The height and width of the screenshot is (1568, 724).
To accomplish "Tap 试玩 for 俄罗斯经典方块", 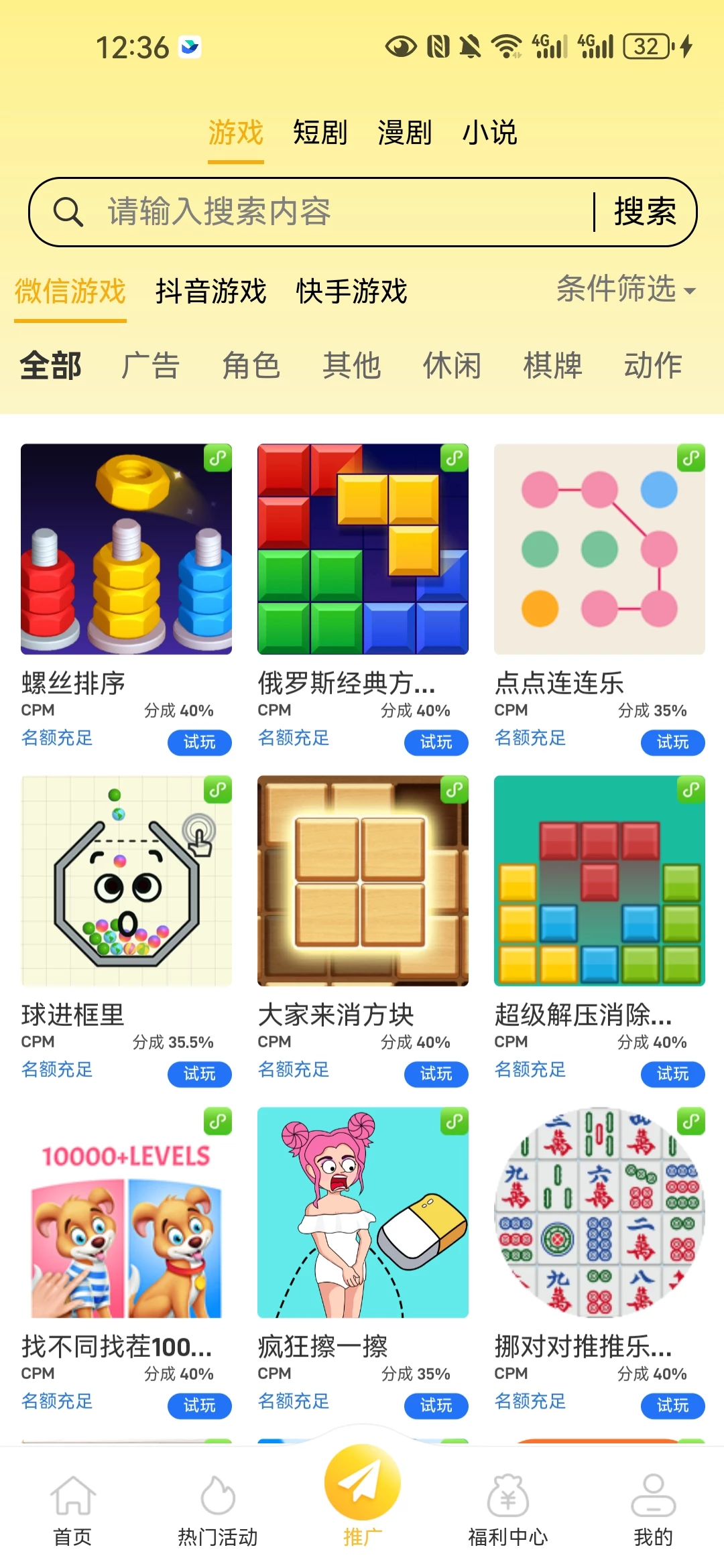I will tap(436, 742).
